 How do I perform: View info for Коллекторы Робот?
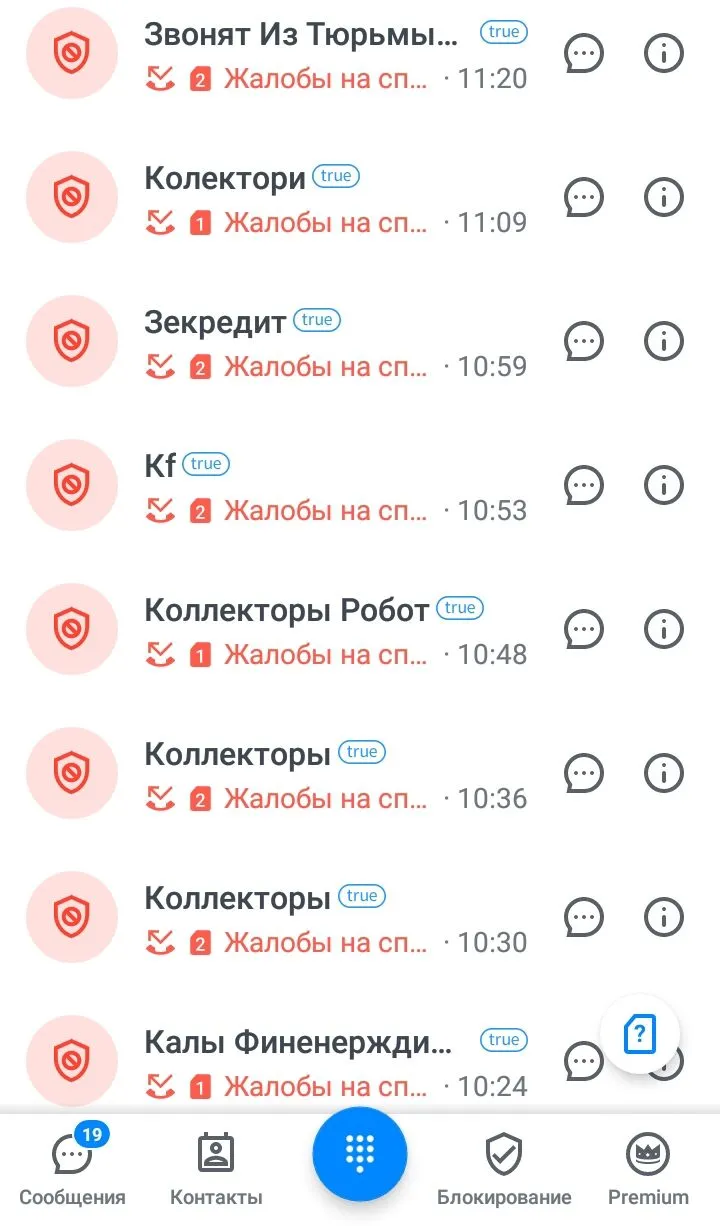[x=664, y=630]
